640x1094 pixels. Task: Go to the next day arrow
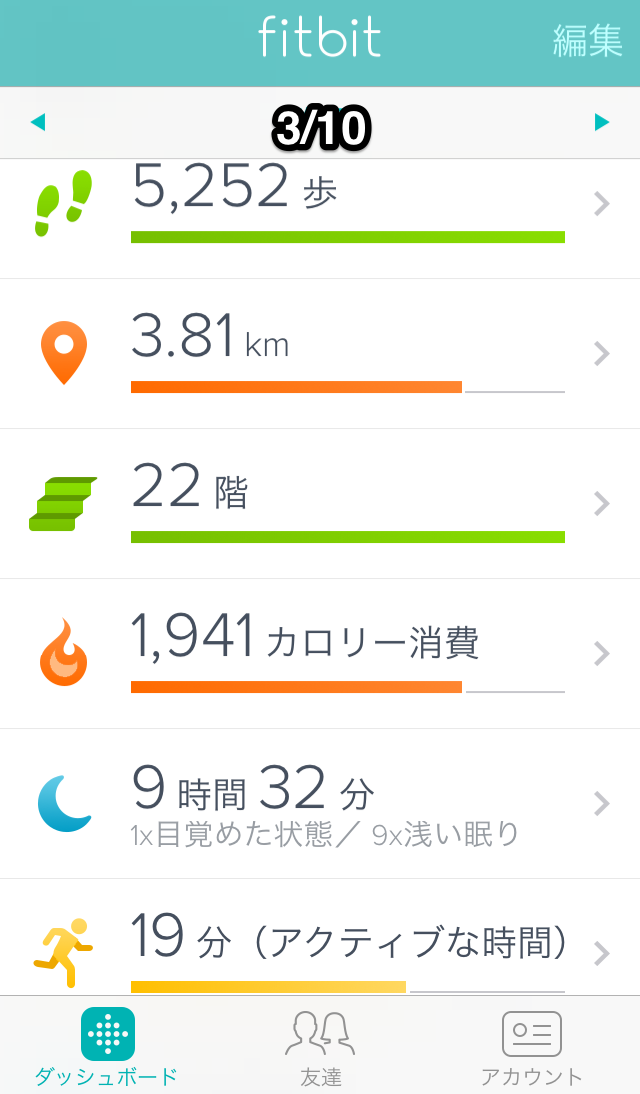[601, 123]
